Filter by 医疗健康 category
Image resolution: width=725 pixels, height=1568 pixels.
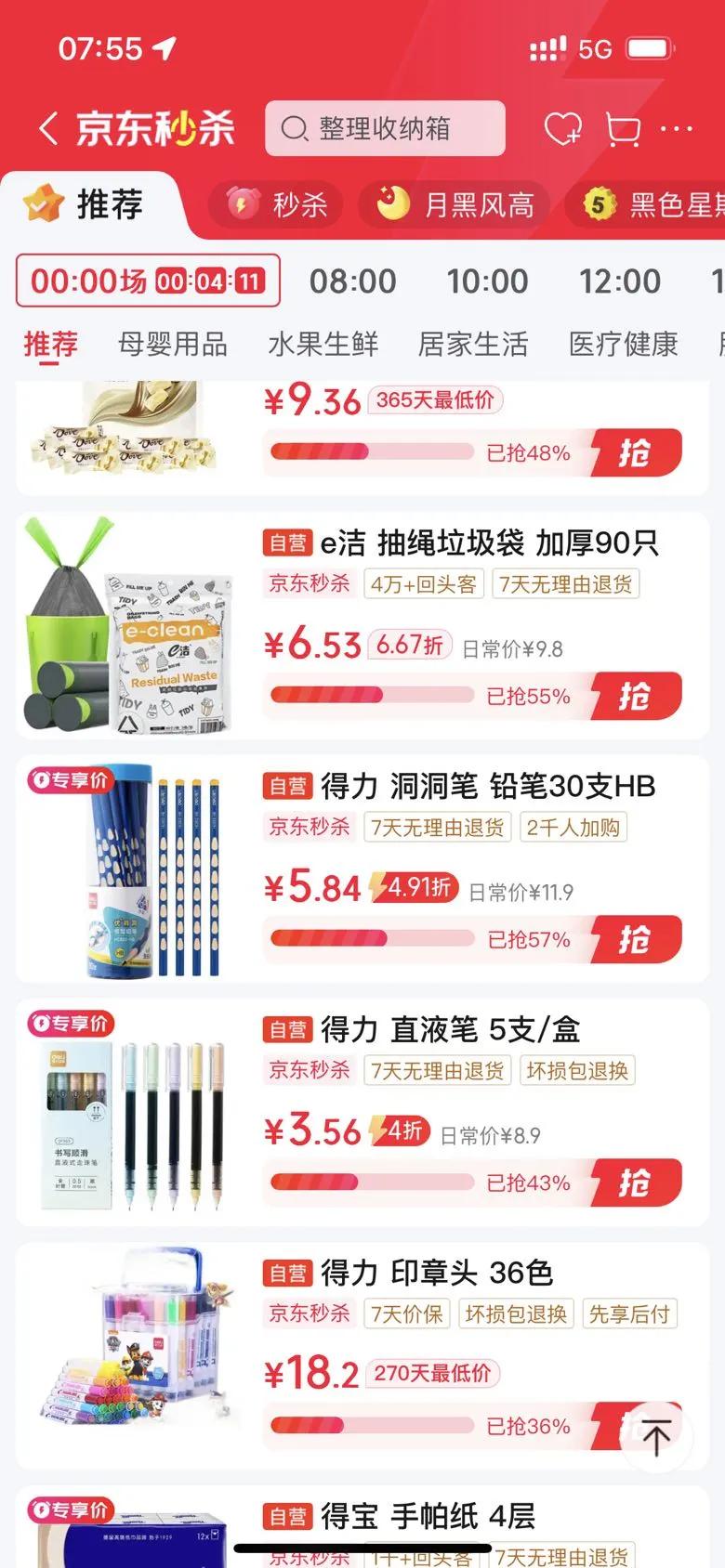[x=623, y=345]
